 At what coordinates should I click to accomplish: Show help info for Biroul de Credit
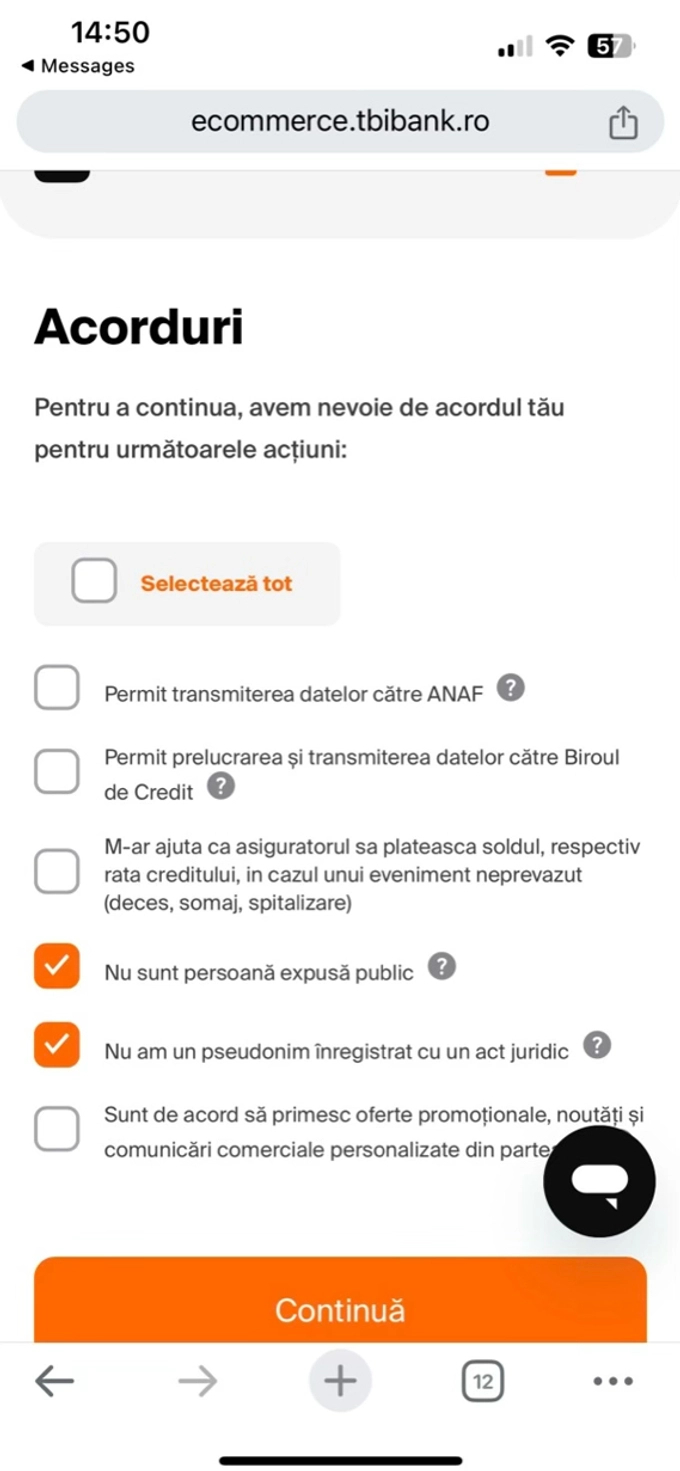point(221,787)
